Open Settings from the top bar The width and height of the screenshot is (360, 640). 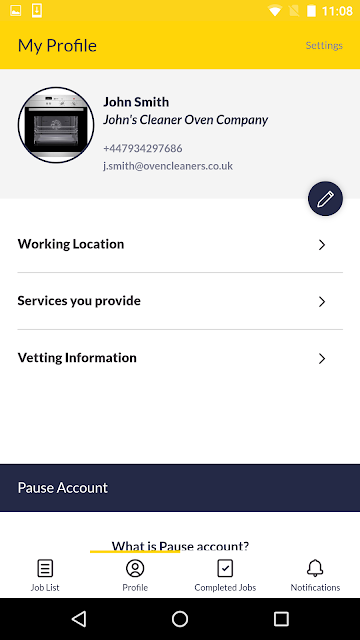pos(324,45)
